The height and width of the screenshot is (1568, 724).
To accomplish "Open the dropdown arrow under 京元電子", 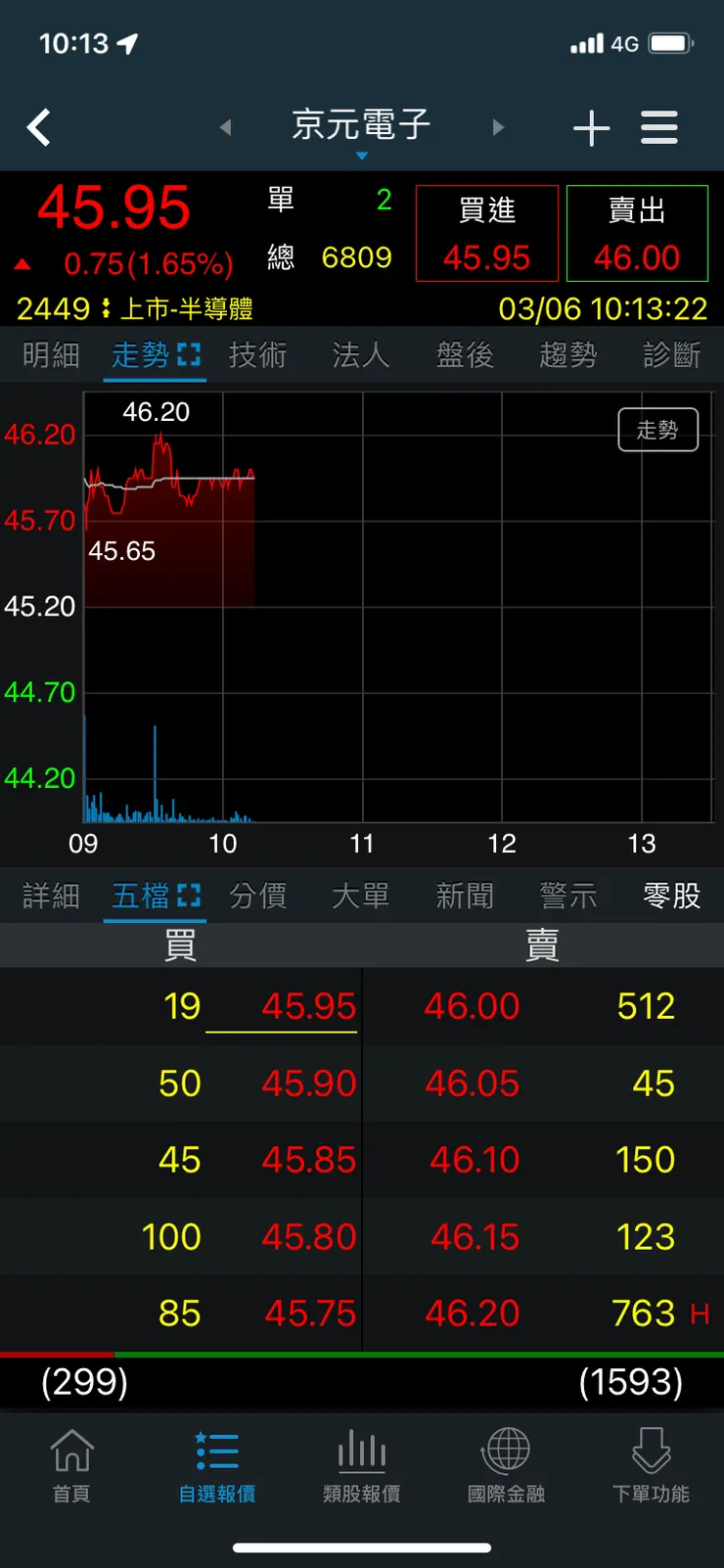I will (362, 154).
